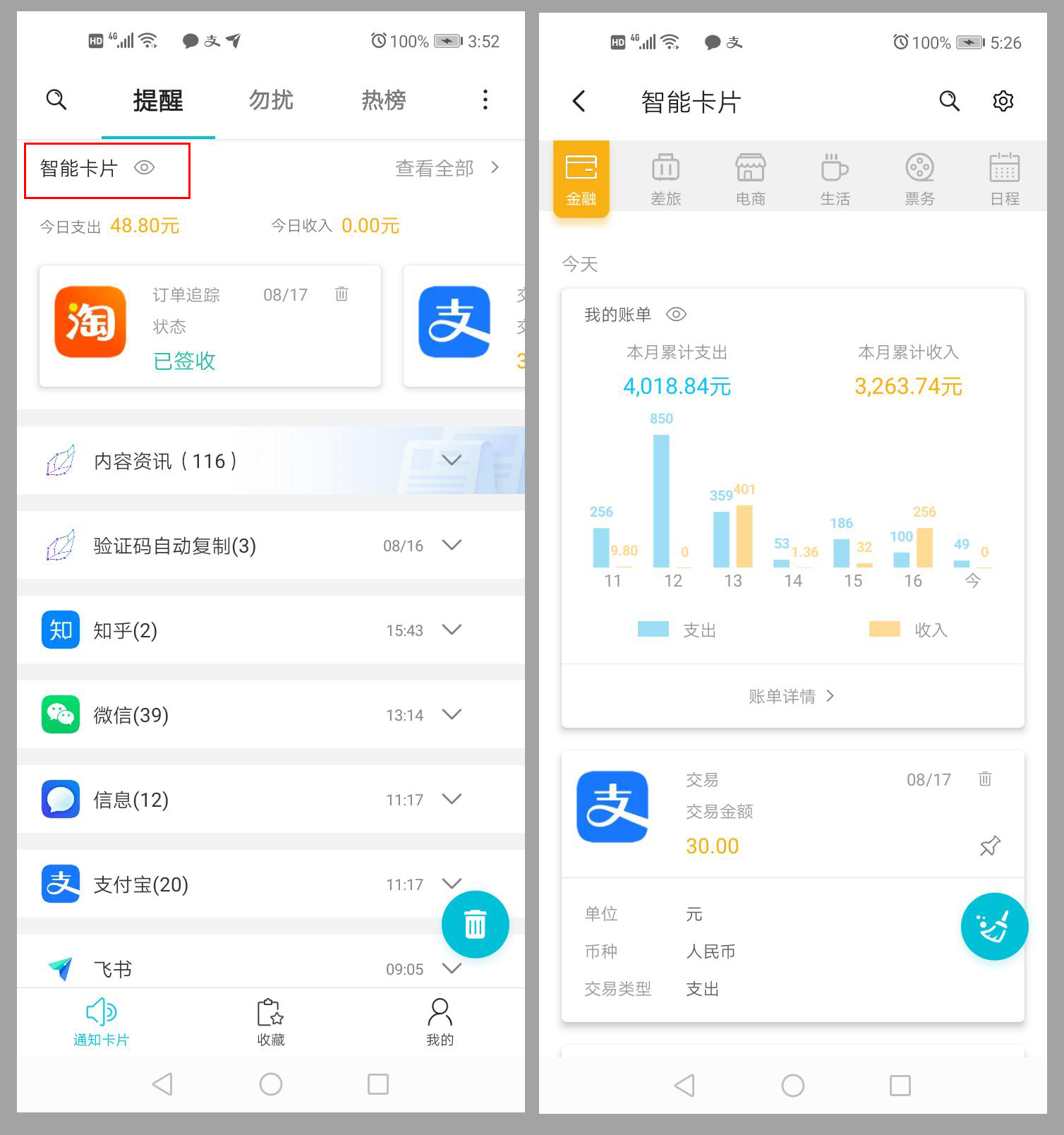Tap the search icon on the 提醒 page
Image resolution: width=1064 pixels, height=1135 pixels.
[56, 100]
